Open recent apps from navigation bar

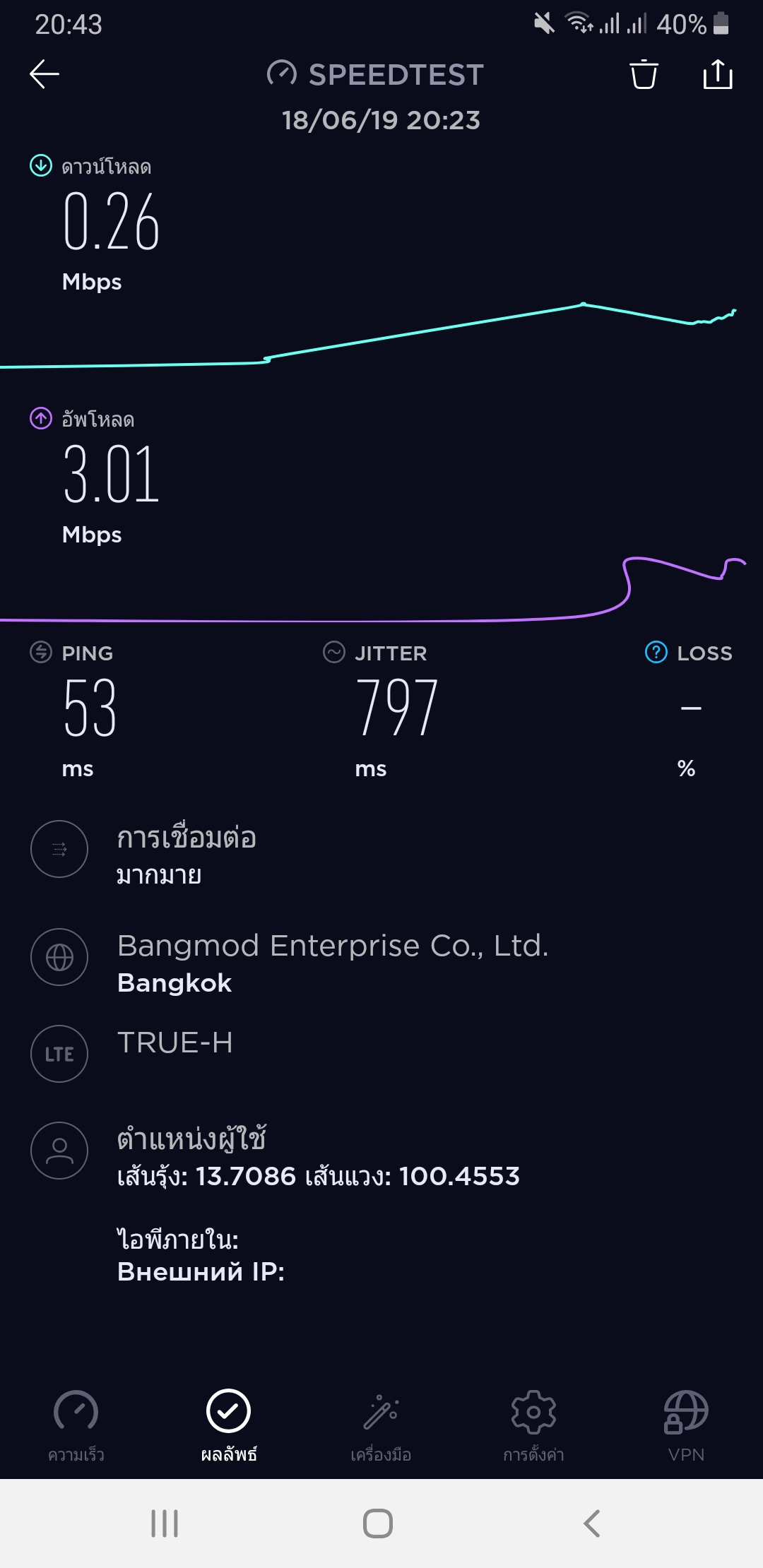click(x=165, y=1524)
